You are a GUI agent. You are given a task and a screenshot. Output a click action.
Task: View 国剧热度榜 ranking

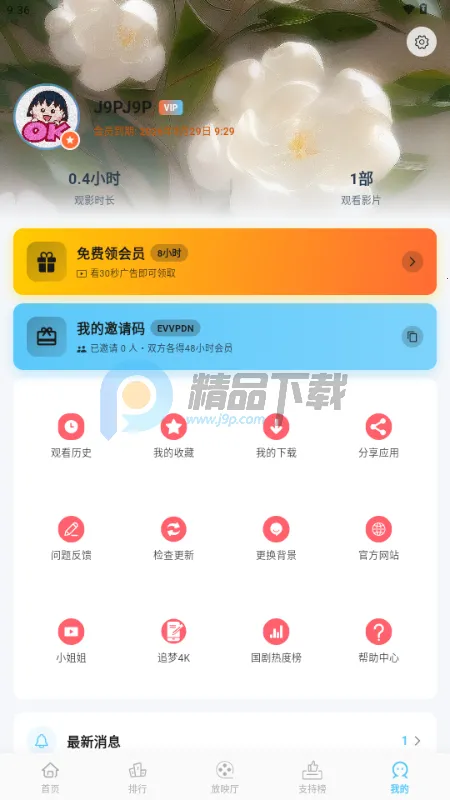276,641
